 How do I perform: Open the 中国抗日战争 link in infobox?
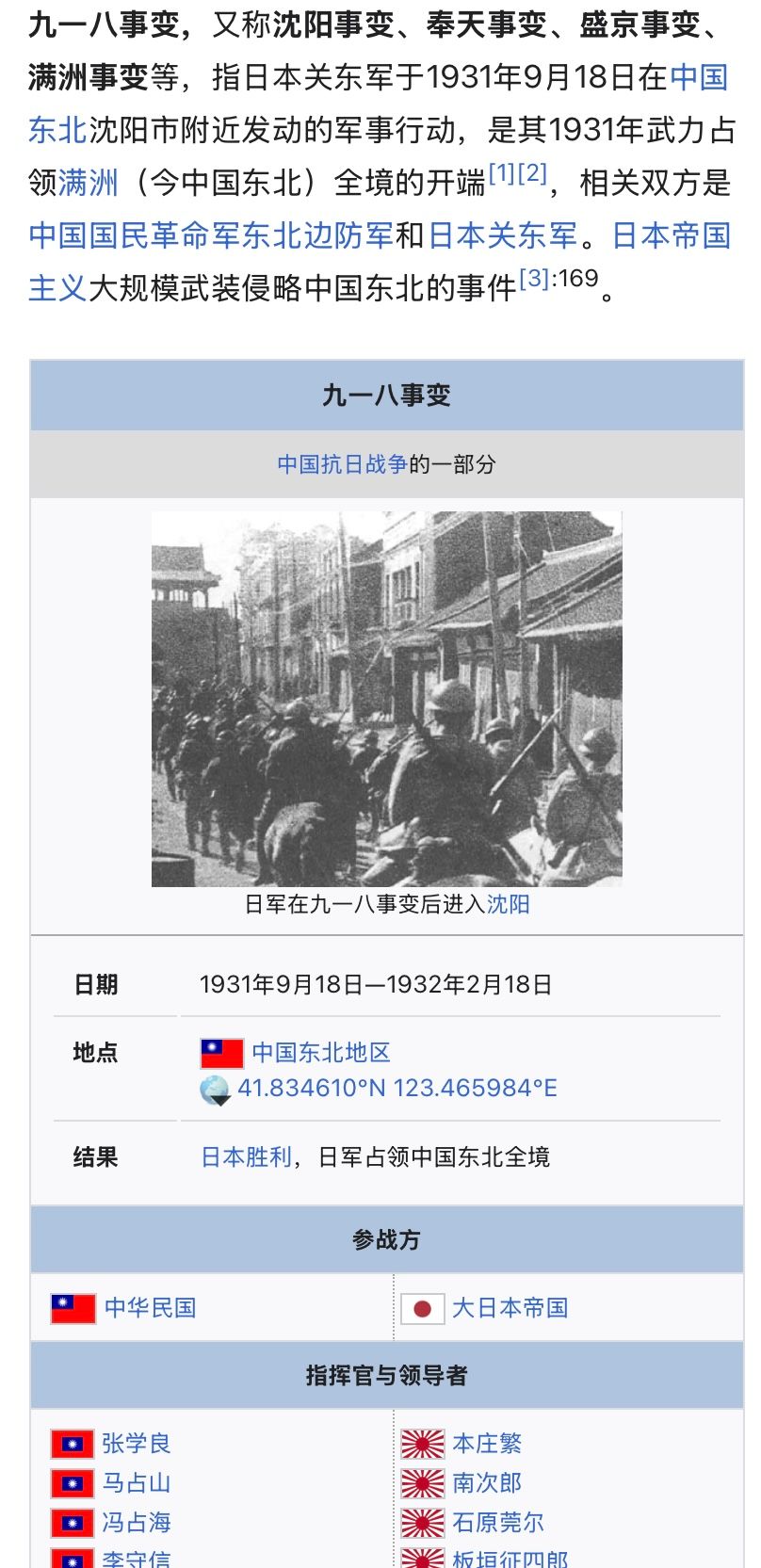pyautogui.click(x=342, y=463)
